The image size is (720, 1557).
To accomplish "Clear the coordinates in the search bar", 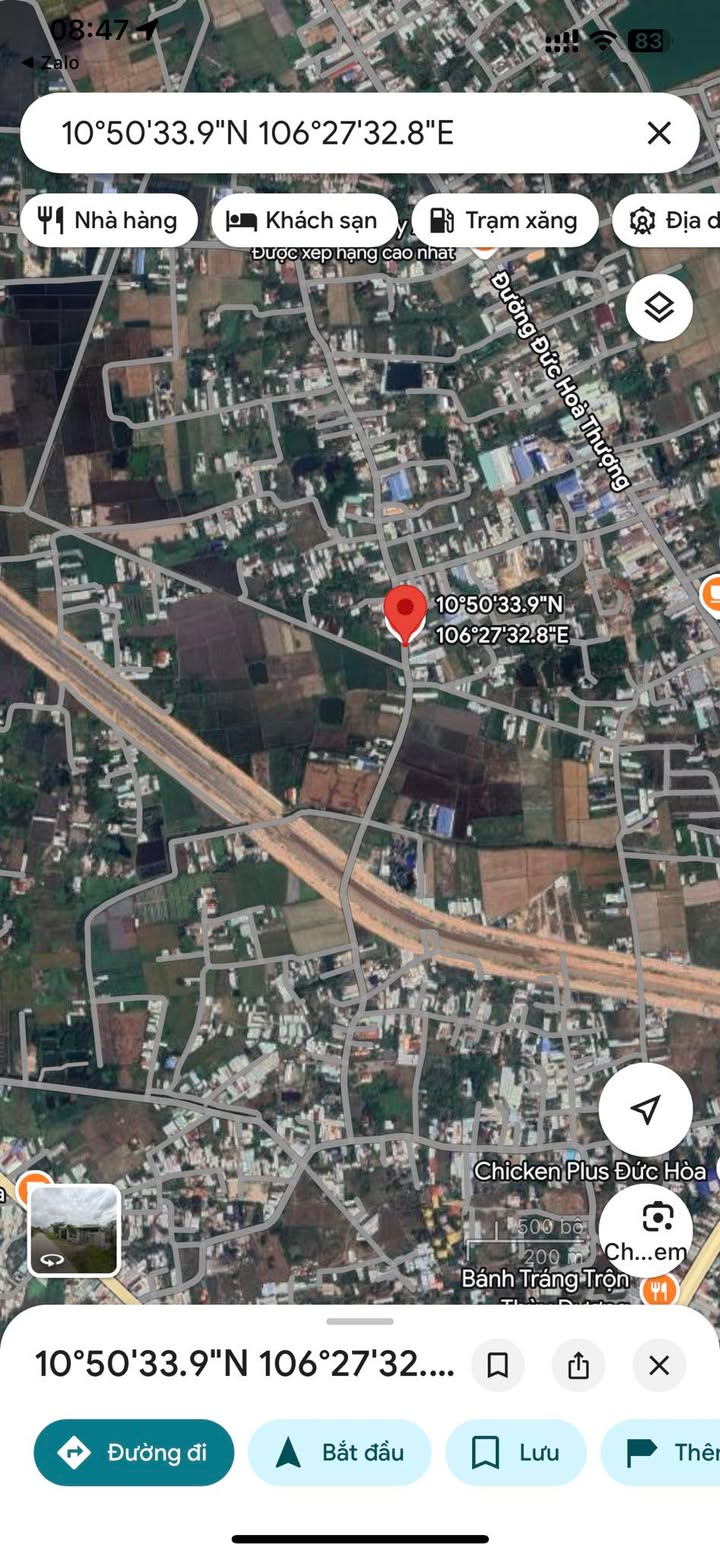I will (x=658, y=133).
